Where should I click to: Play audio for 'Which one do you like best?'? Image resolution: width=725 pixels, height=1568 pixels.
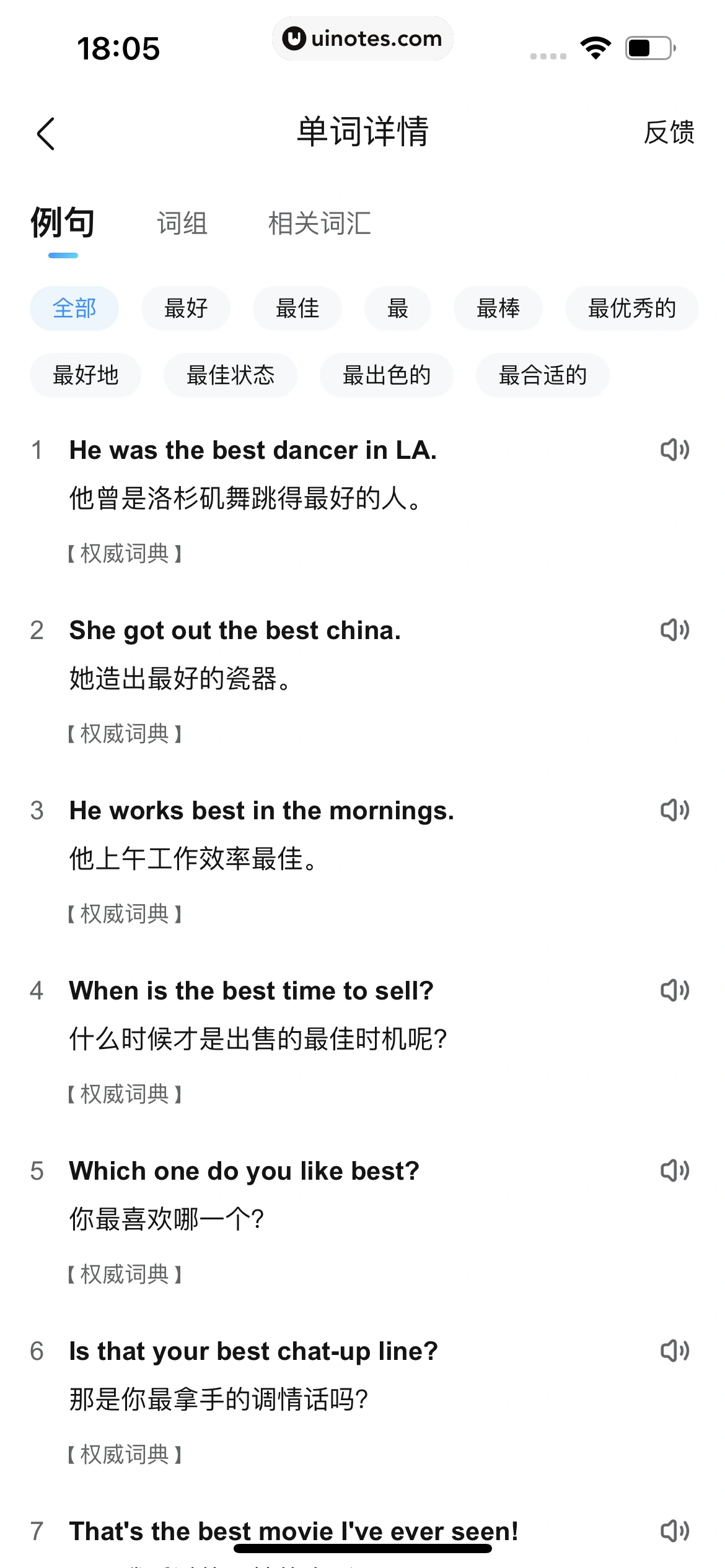click(x=675, y=1171)
